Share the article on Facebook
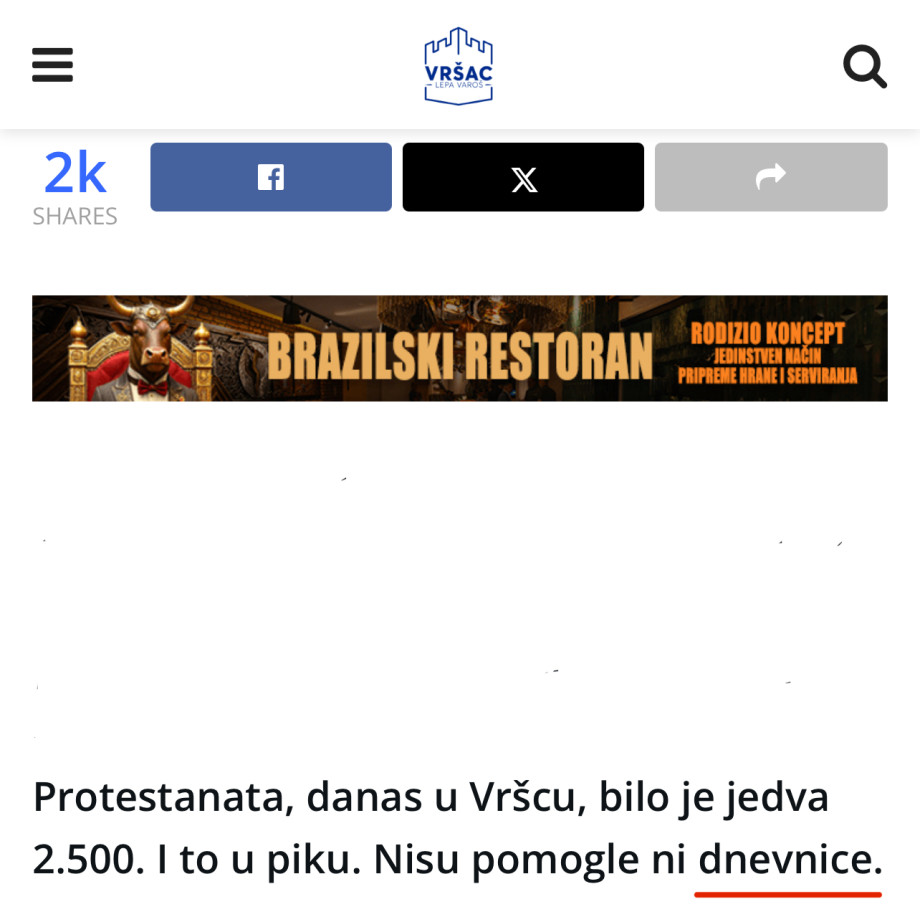The image size is (920, 917). [x=271, y=177]
